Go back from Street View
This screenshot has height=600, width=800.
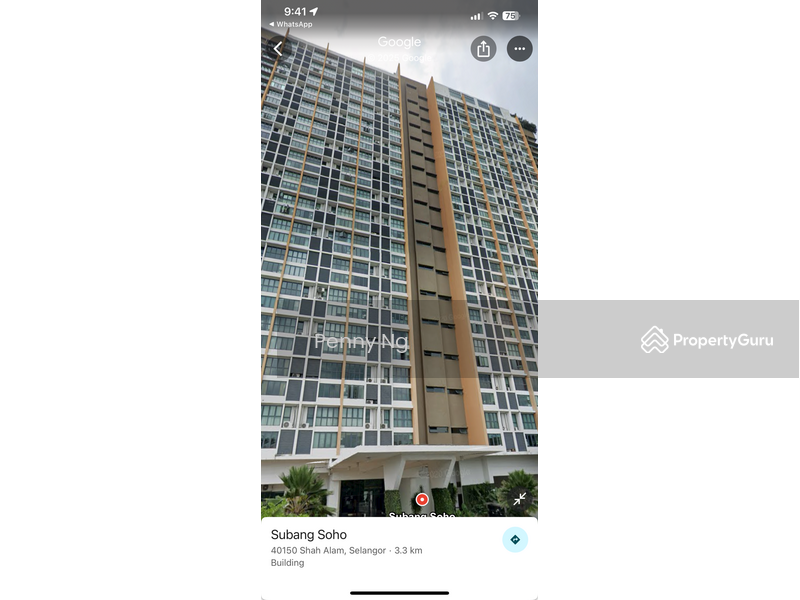pyautogui.click(x=278, y=49)
